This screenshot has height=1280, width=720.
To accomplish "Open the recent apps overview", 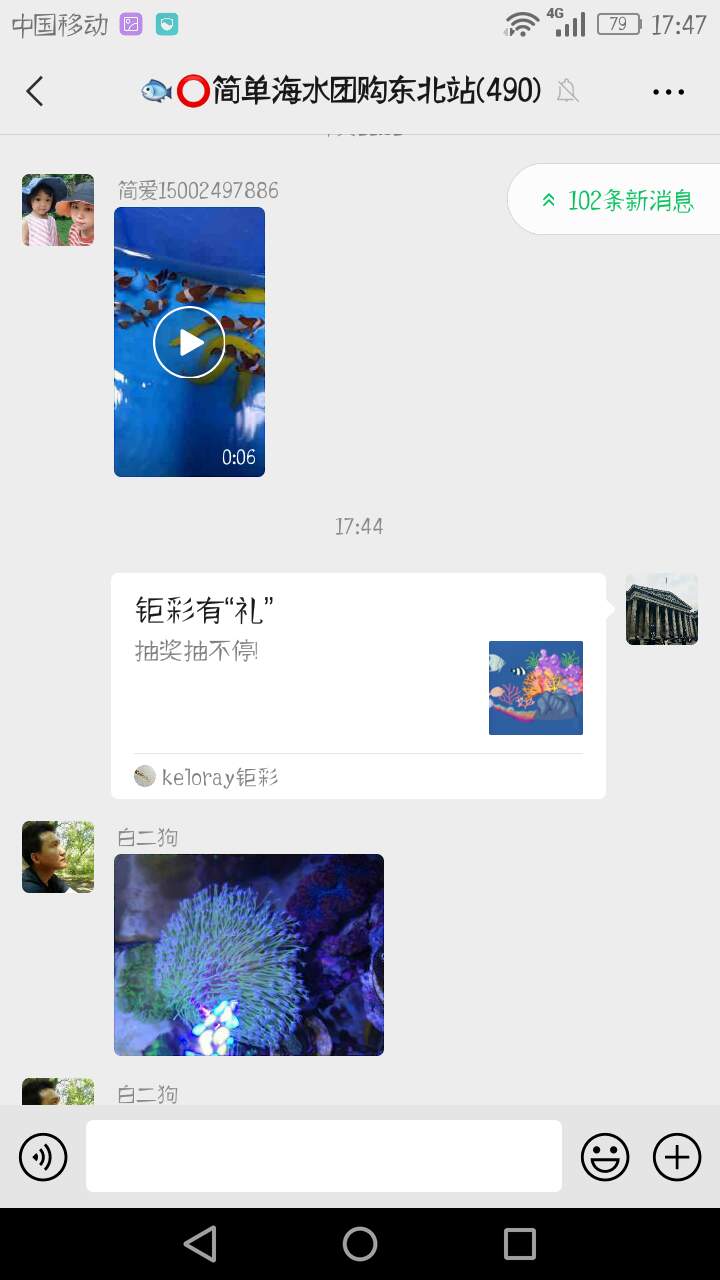I will click(520, 1244).
